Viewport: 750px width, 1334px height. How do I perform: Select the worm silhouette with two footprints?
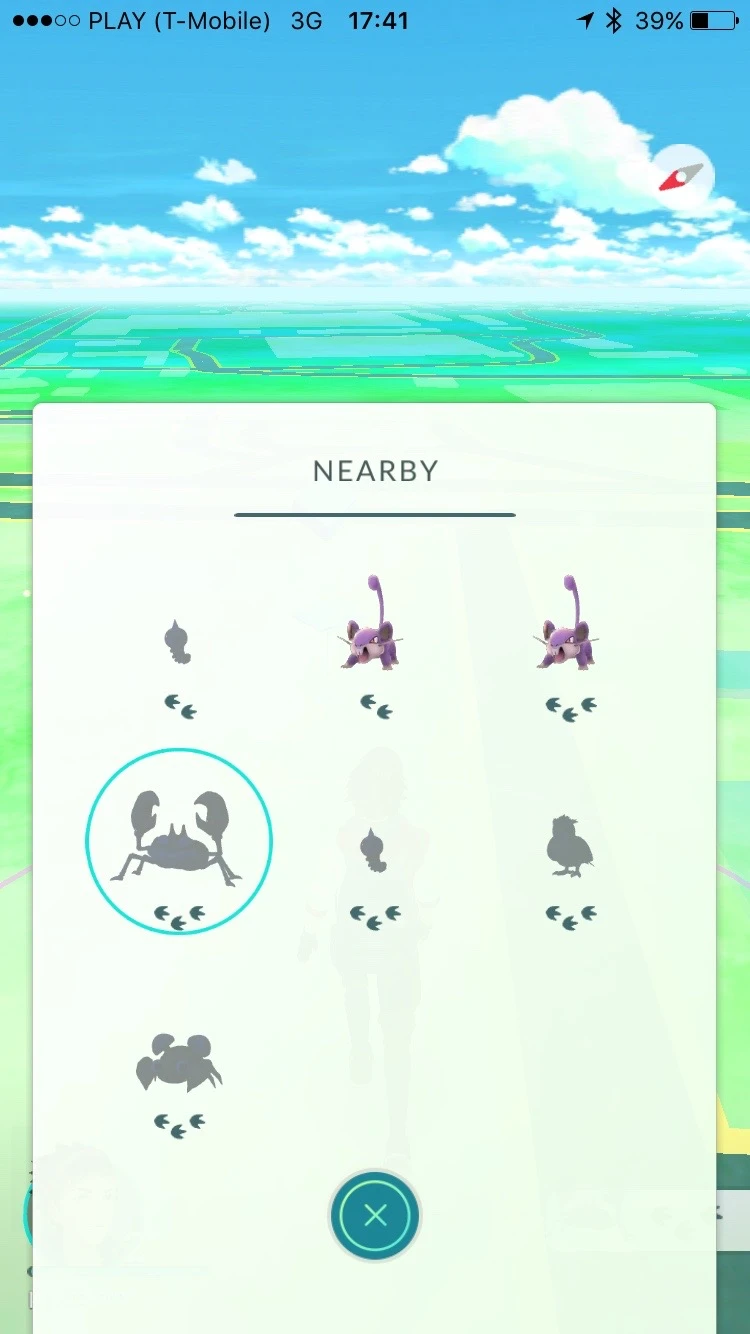tap(179, 645)
